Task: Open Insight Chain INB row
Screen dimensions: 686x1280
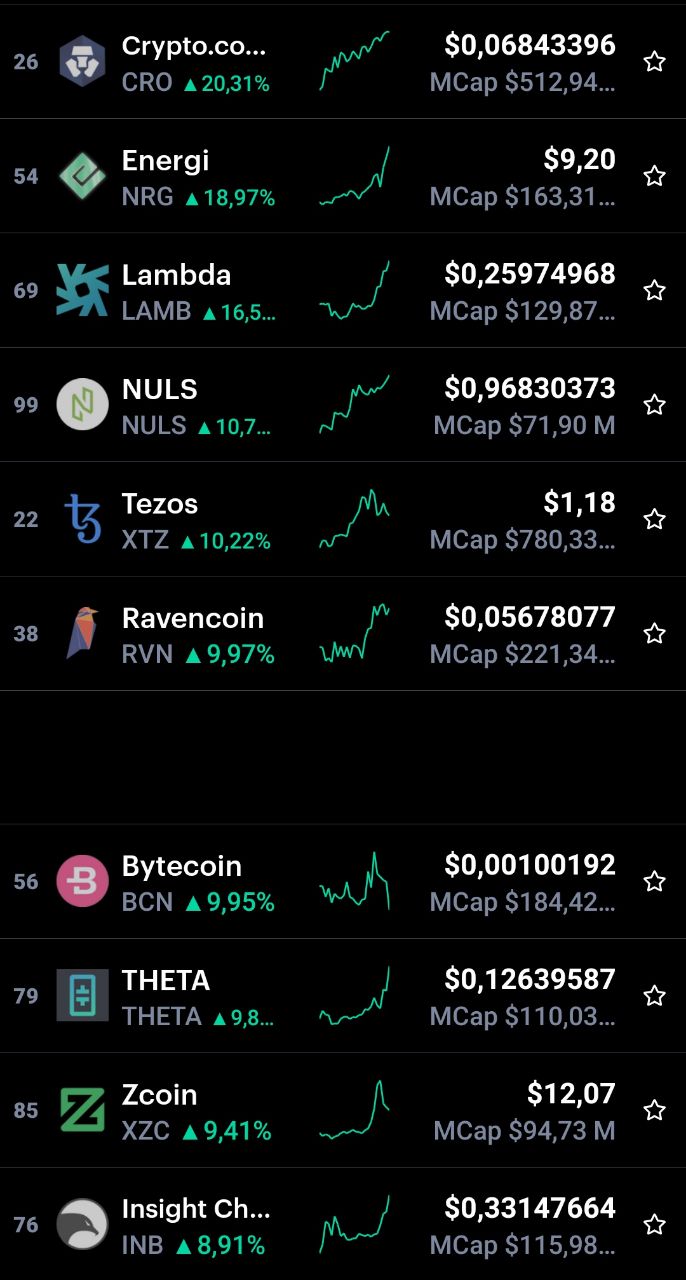Action: tap(343, 1224)
